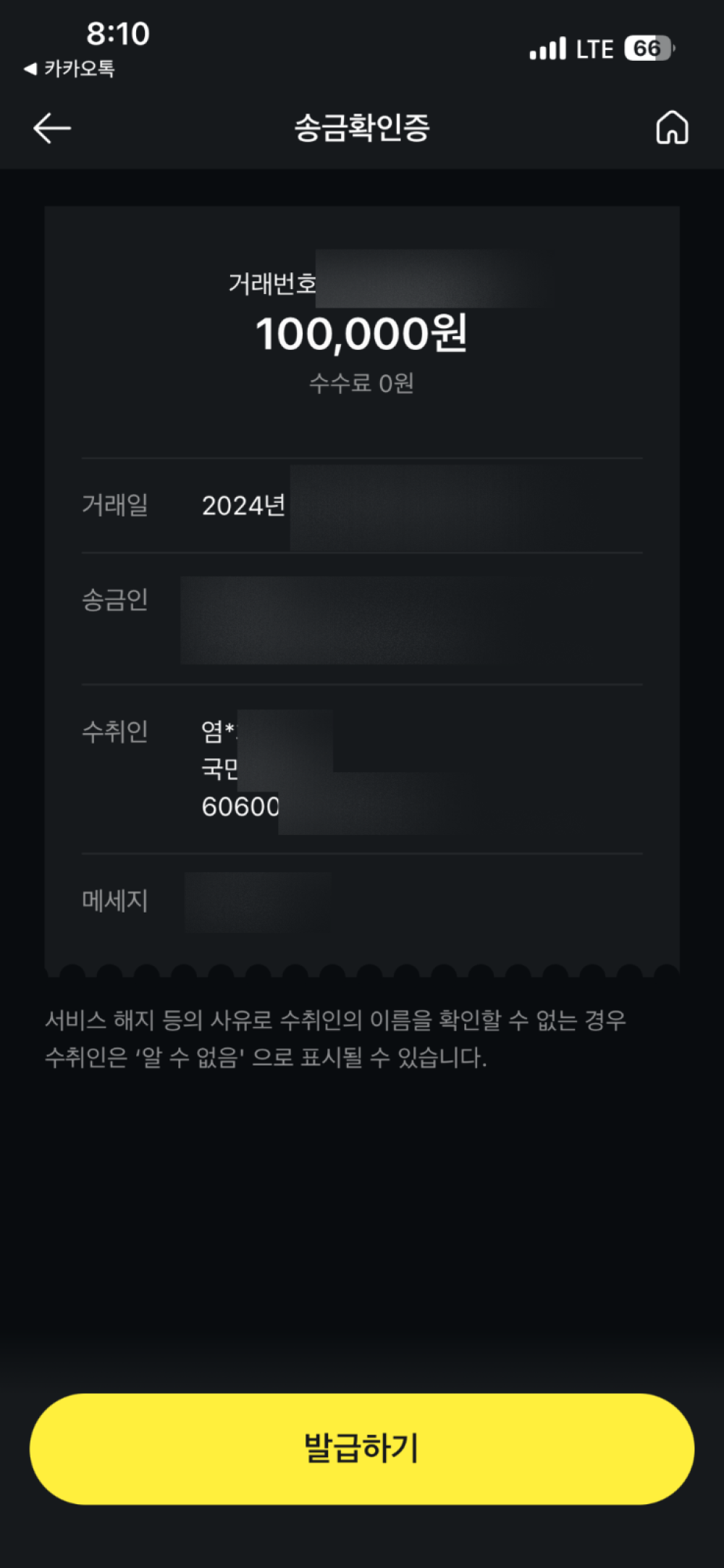Go back from the 송금확인증 screen
Viewport: 724px width, 1568px height.
pyautogui.click(x=52, y=128)
